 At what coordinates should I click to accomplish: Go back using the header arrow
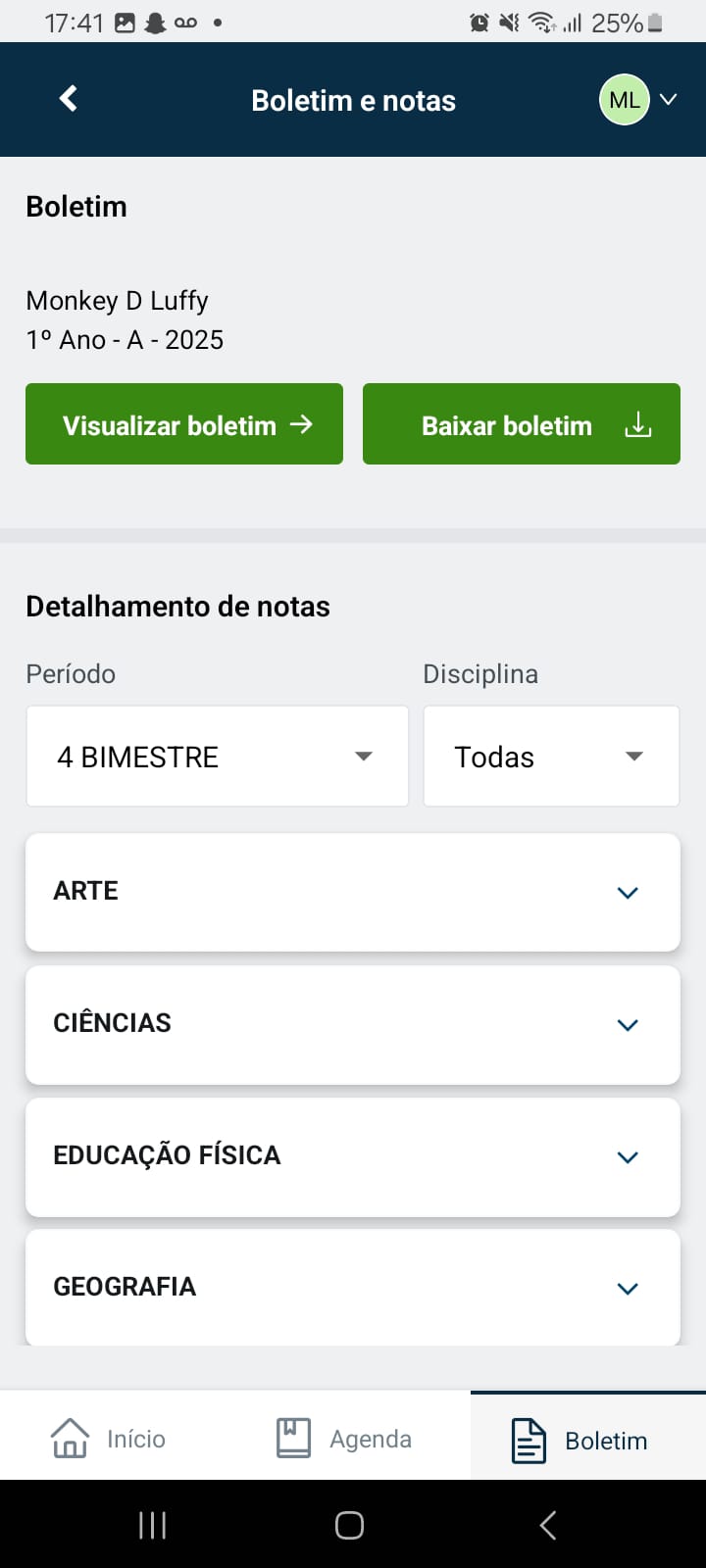coord(69,99)
